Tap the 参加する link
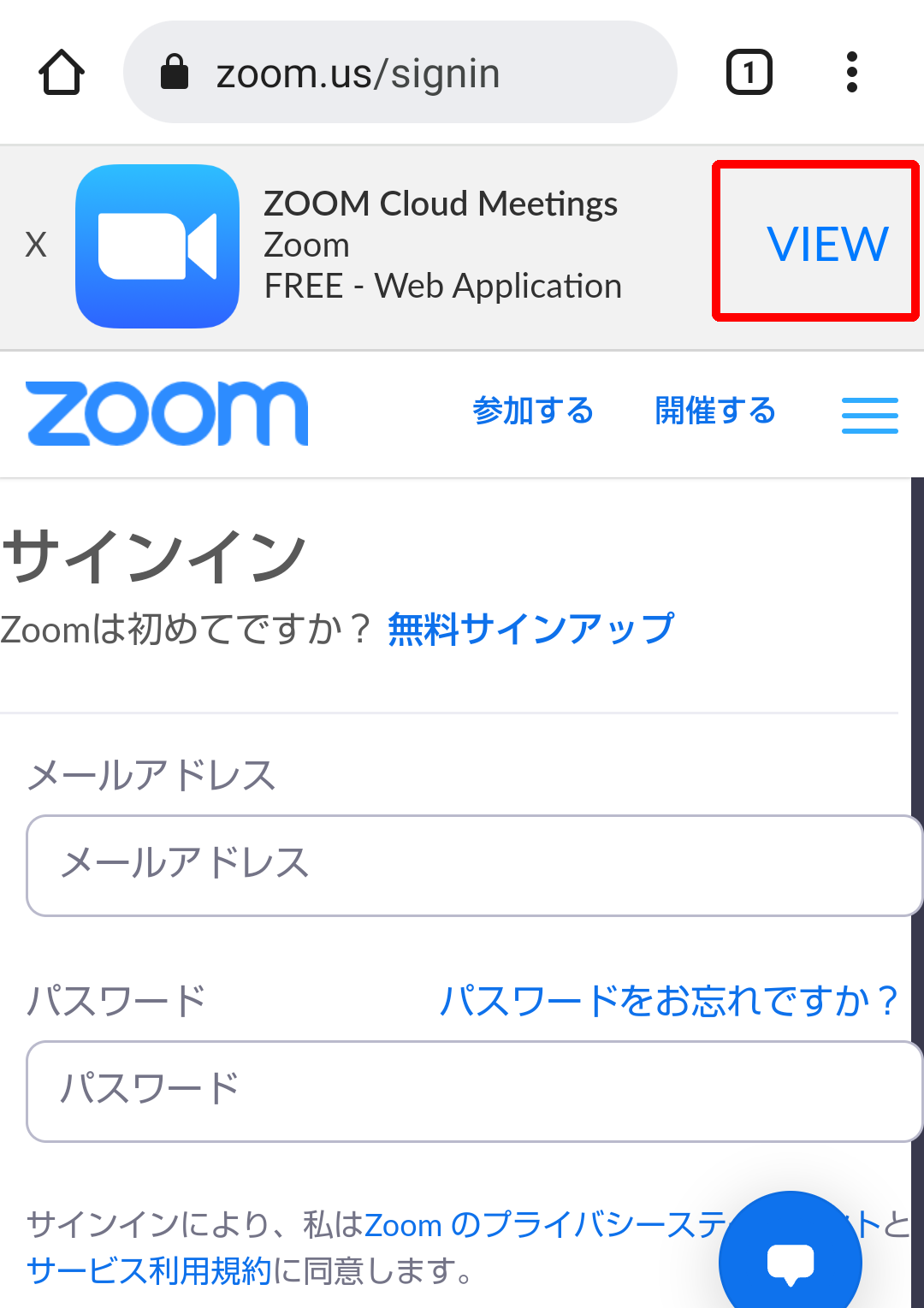 coord(533,411)
